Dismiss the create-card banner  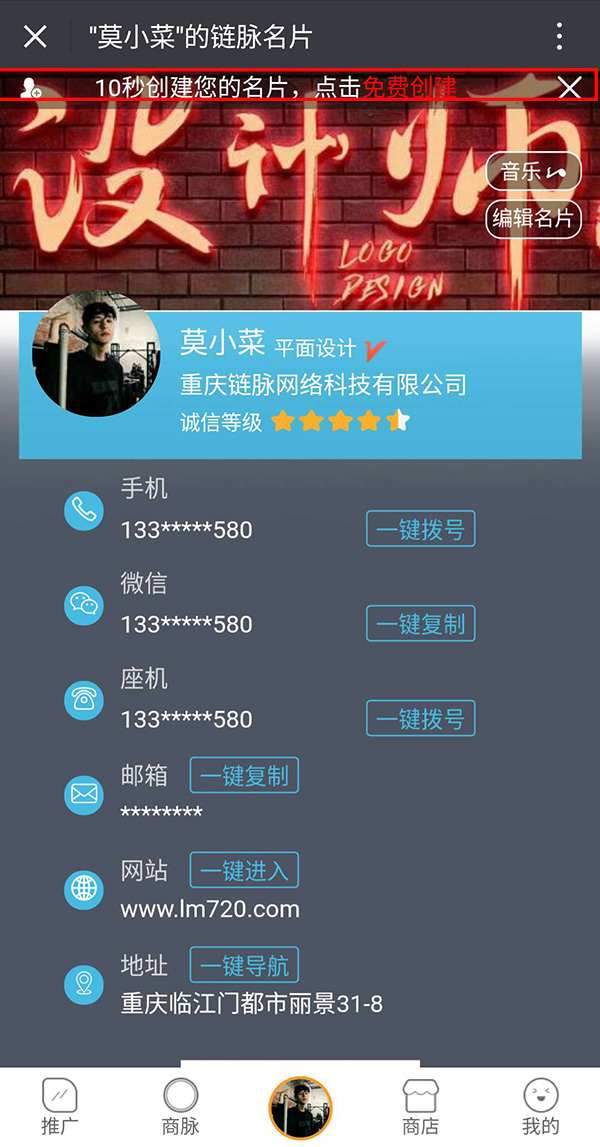[569, 87]
